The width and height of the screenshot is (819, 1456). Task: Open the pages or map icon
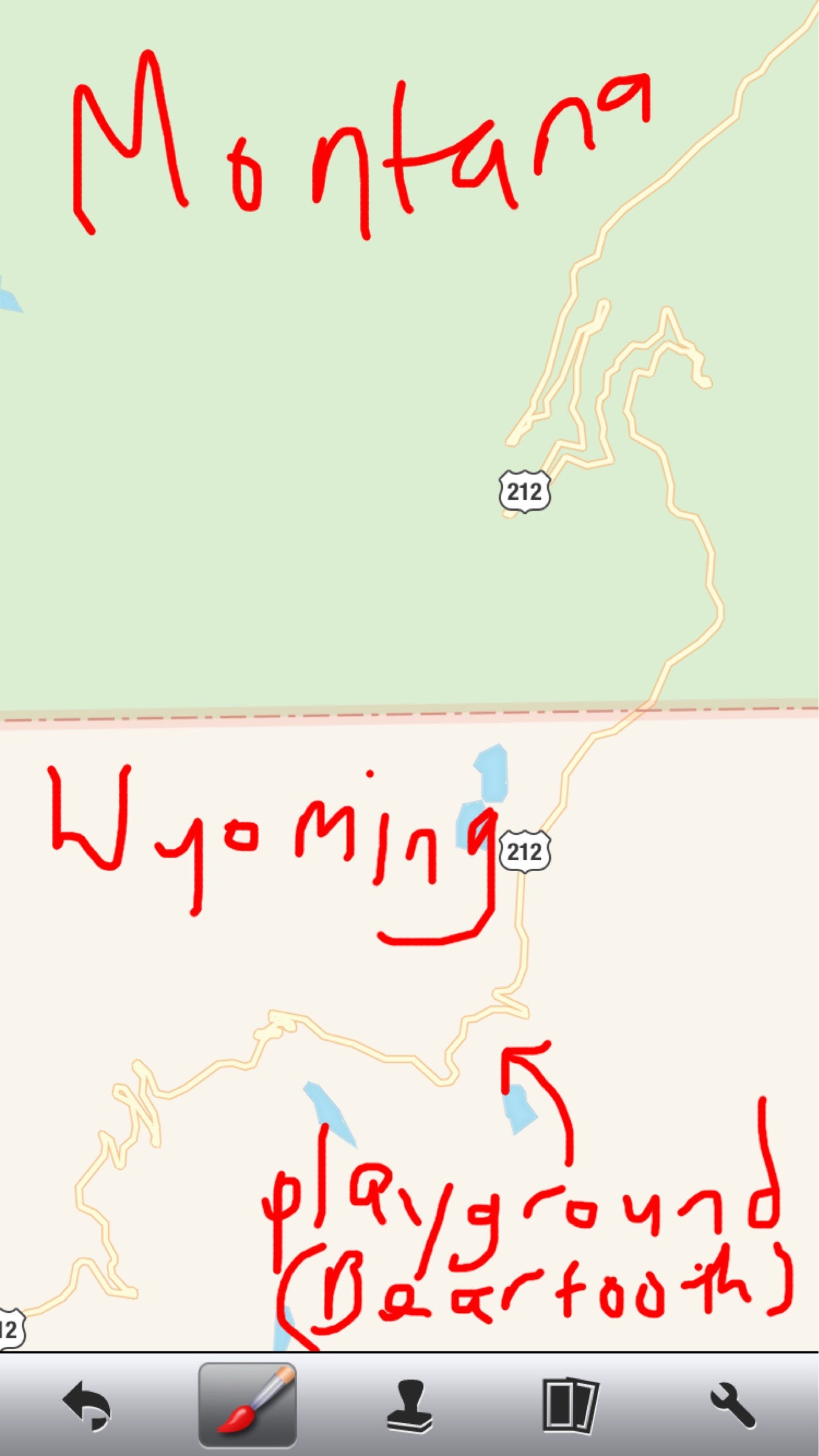click(570, 1405)
